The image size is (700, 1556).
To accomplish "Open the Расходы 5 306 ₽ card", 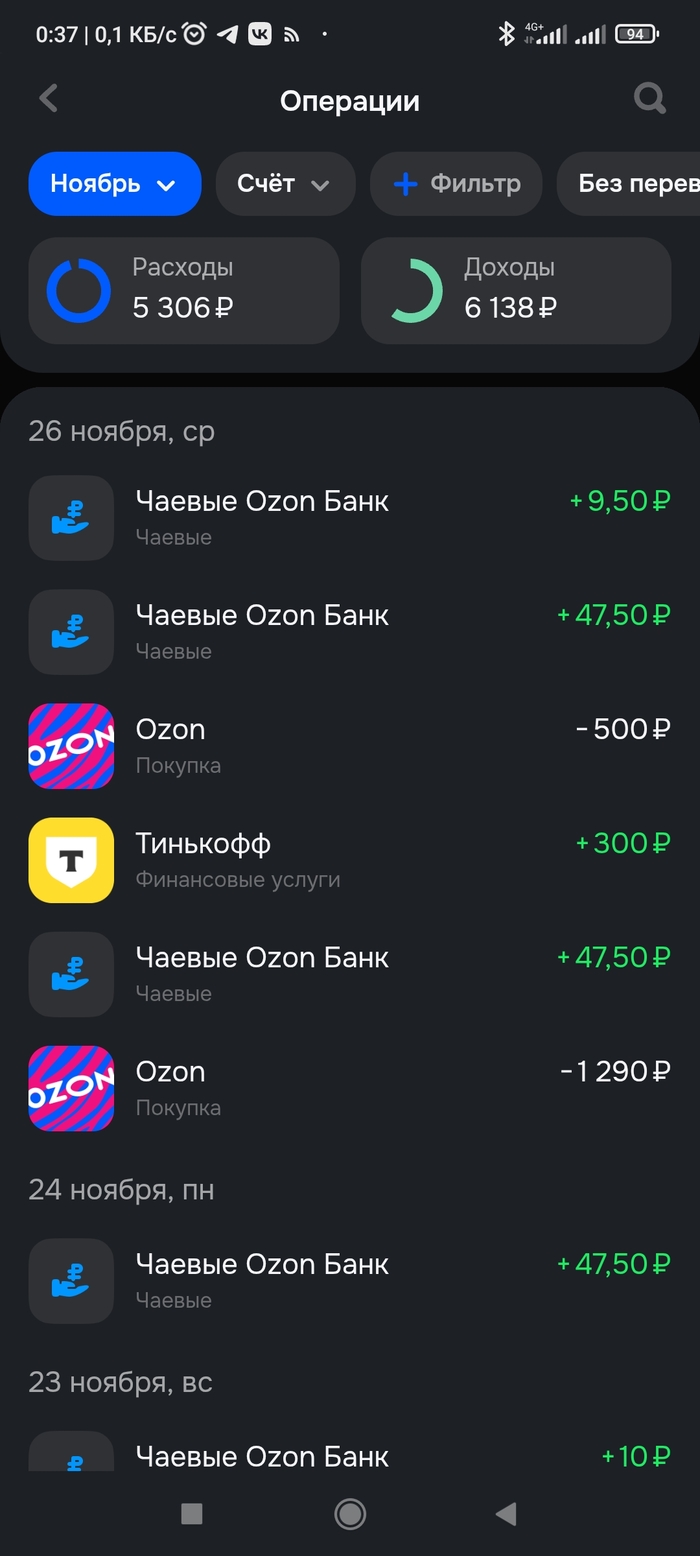I will (x=184, y=291).
